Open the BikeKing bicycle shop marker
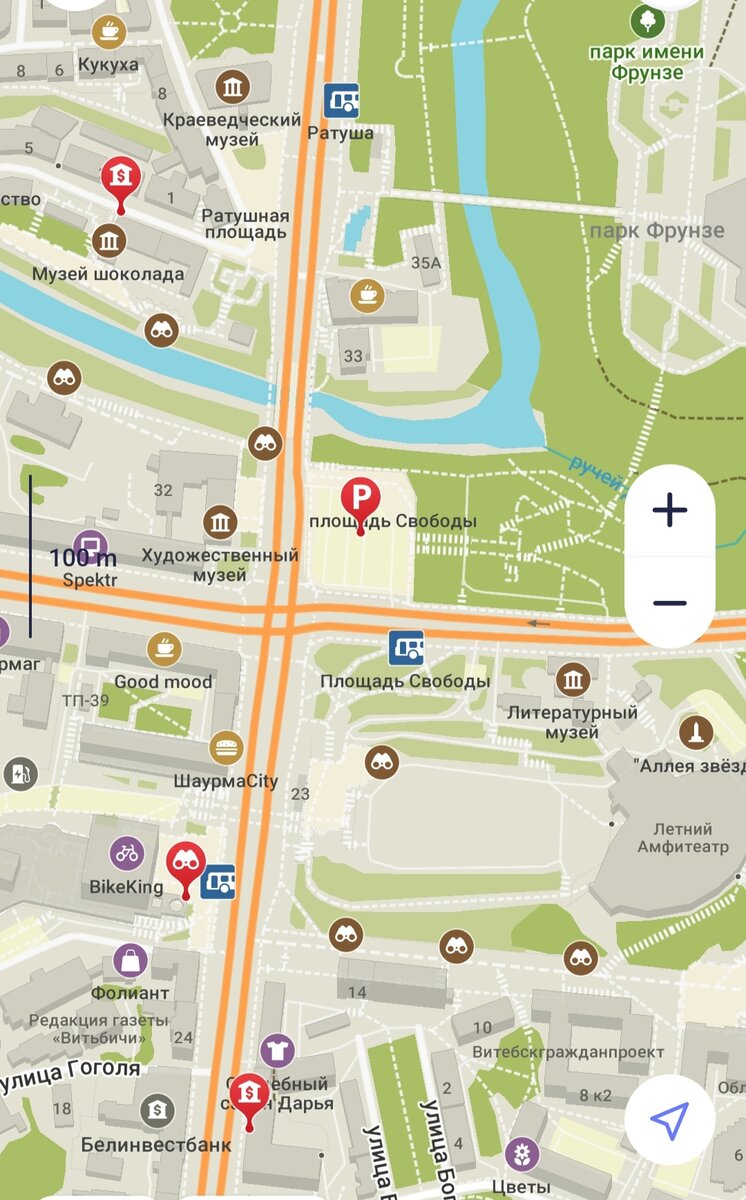Image resolution: width=746 pixels, height=1200 pixels. coord(127,854)
